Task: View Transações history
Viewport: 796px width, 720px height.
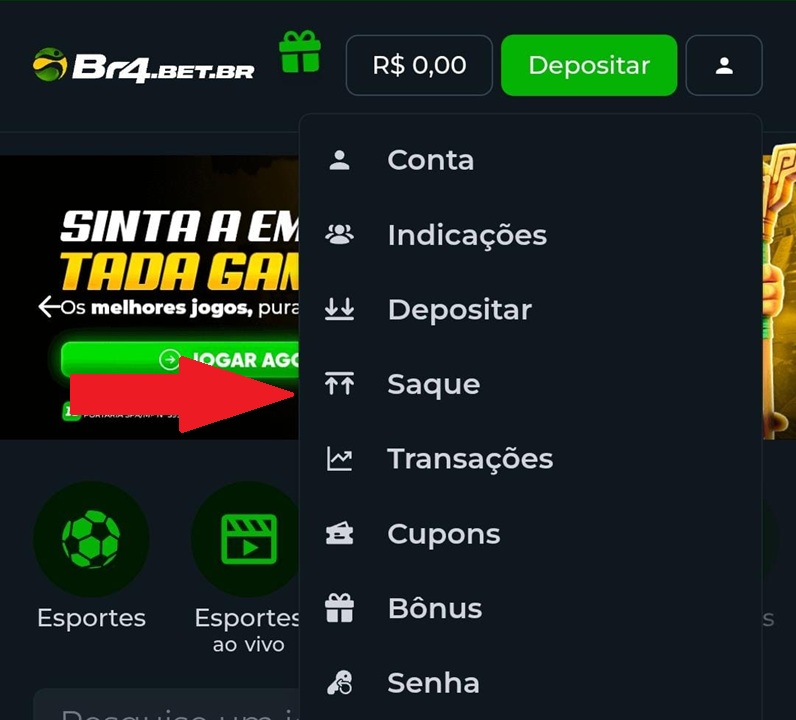Action: coord(469,459)
